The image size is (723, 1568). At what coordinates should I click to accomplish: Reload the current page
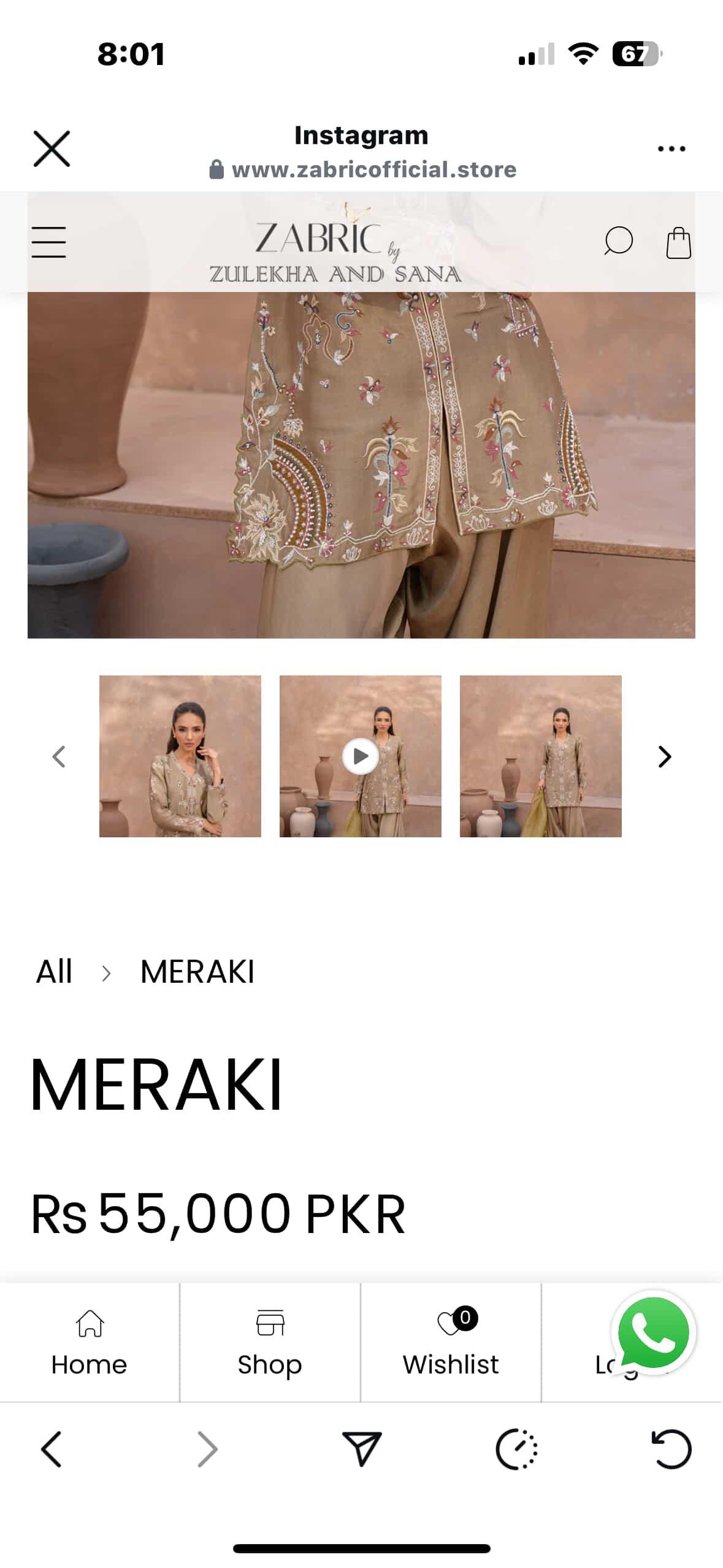point(671,1449)
